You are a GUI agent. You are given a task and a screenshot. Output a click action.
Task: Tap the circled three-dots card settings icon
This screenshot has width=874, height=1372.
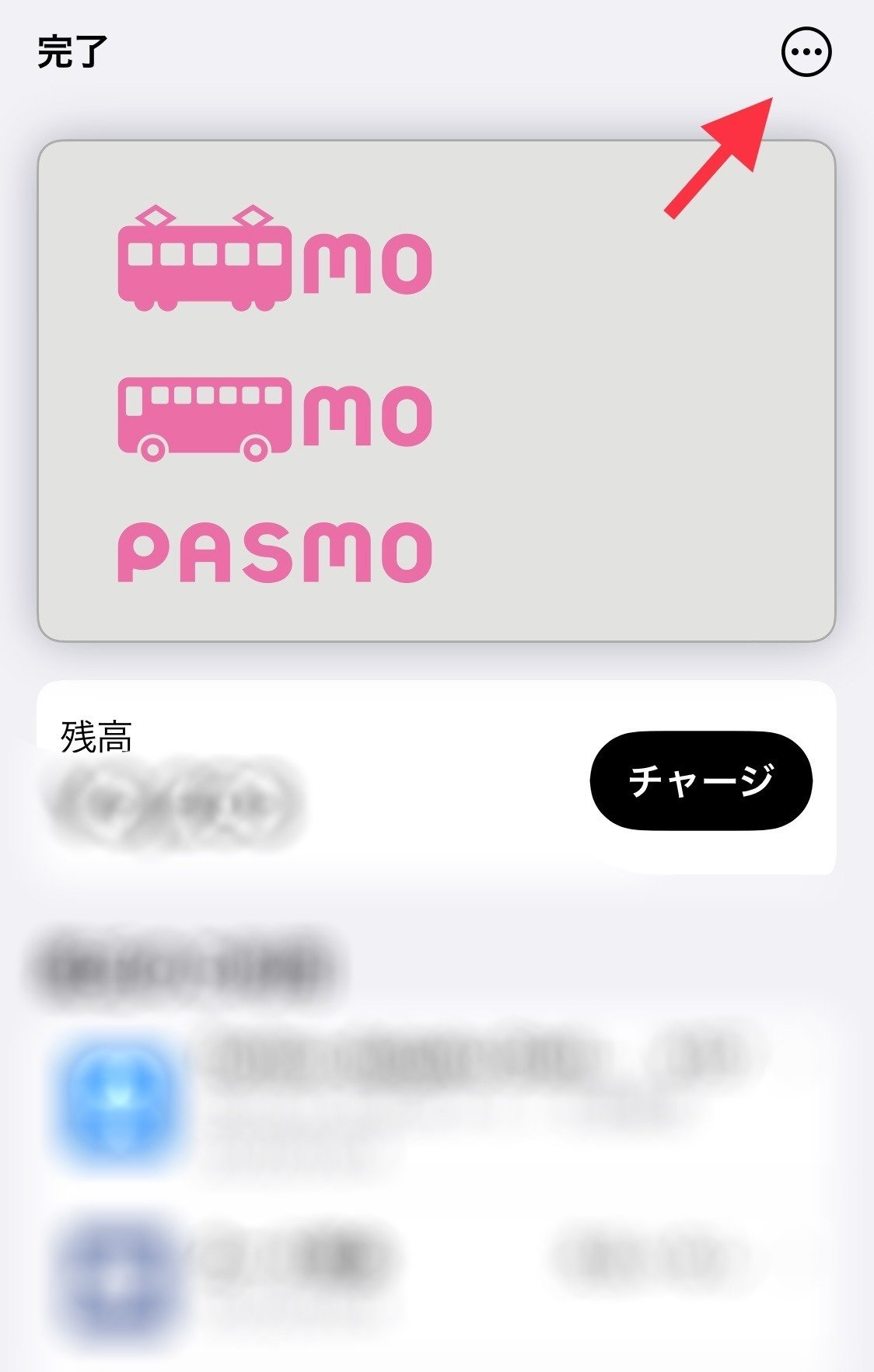(x=806, y=53)
